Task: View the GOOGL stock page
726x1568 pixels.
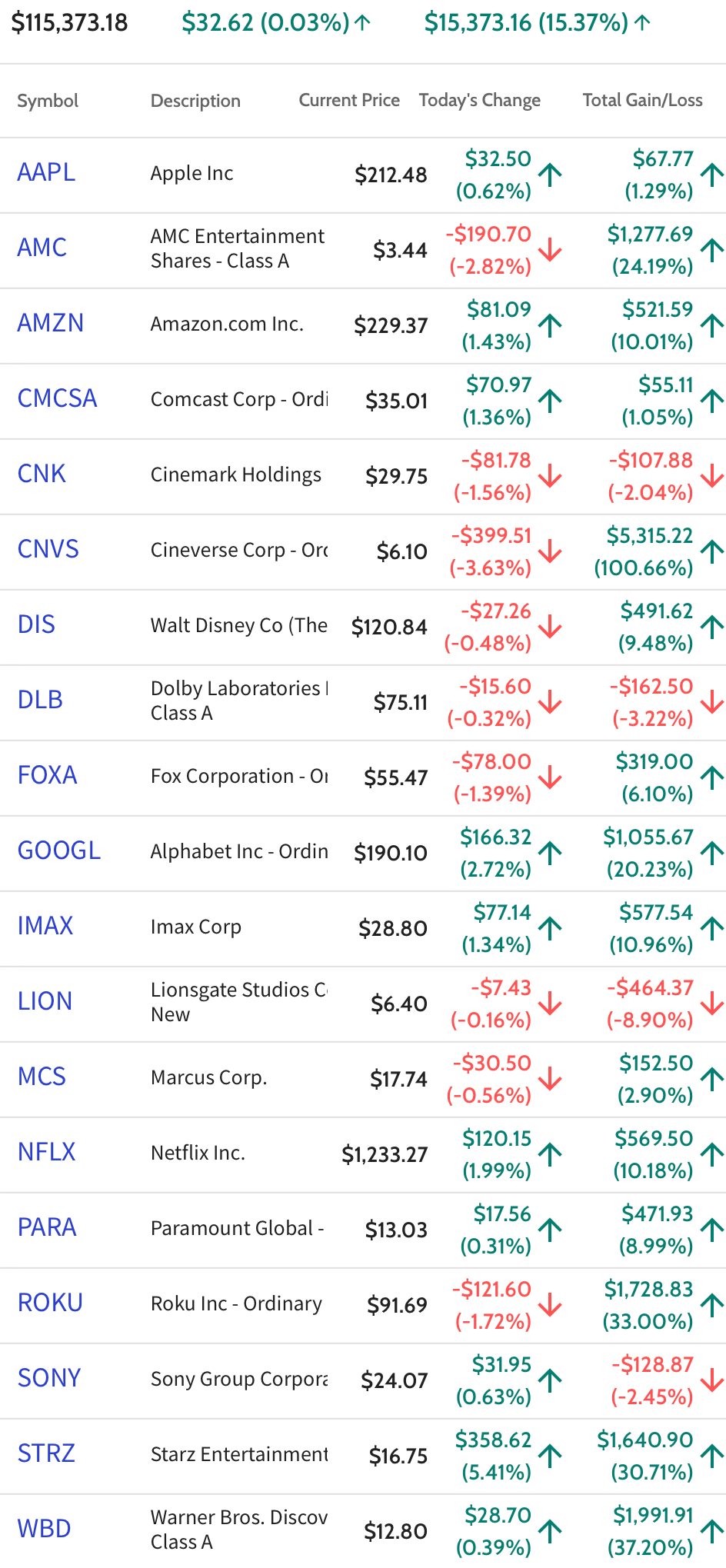Action: 59,851
